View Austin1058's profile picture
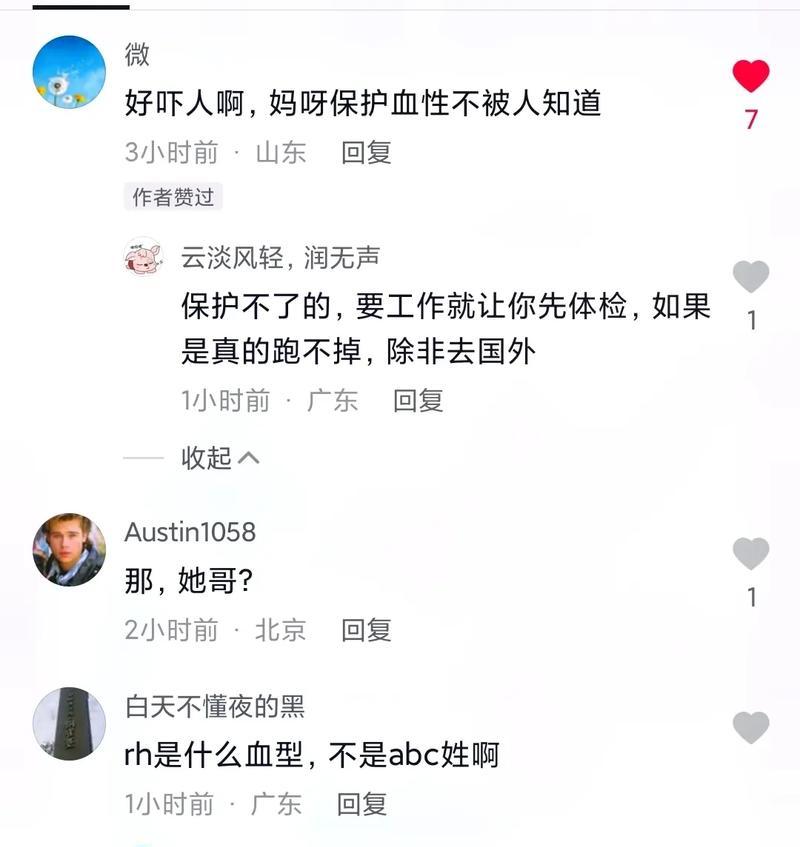Viewport: 800px width, 847px height. point(69,549)
